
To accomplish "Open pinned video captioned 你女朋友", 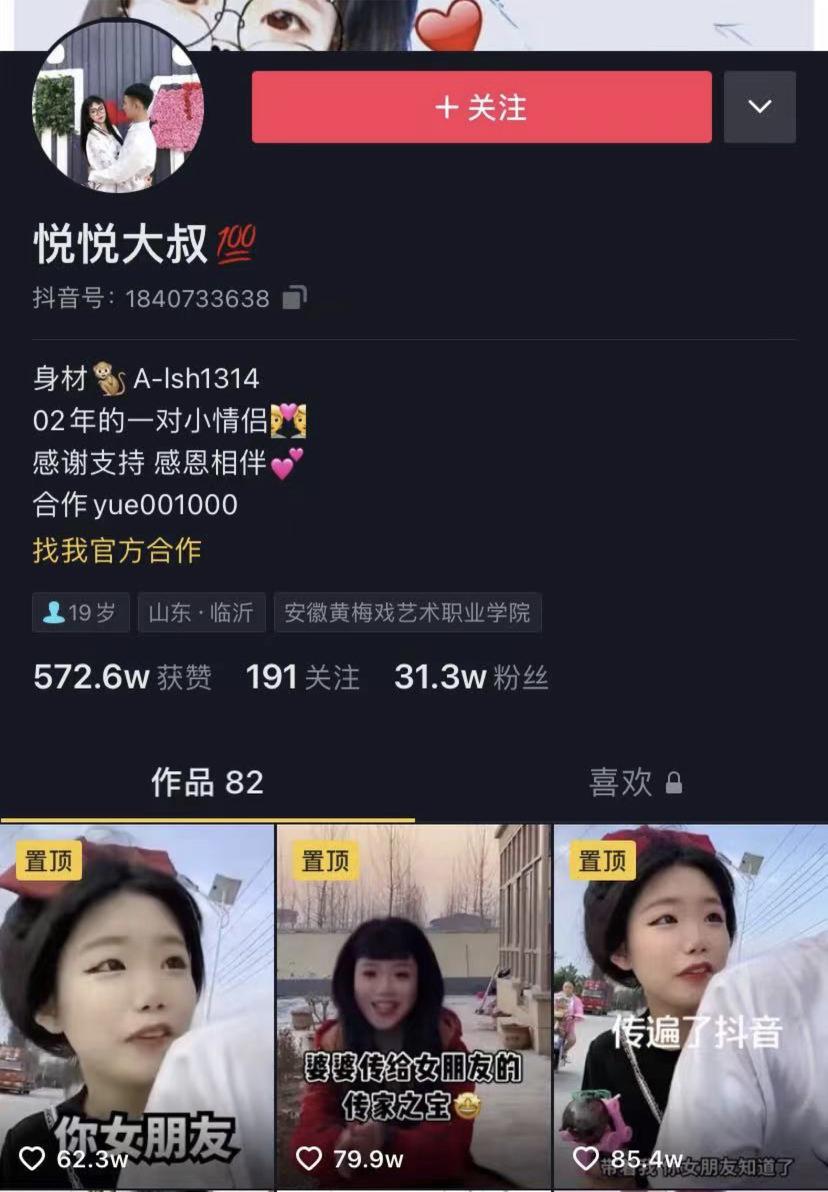I will click(x=137, y=1005).
